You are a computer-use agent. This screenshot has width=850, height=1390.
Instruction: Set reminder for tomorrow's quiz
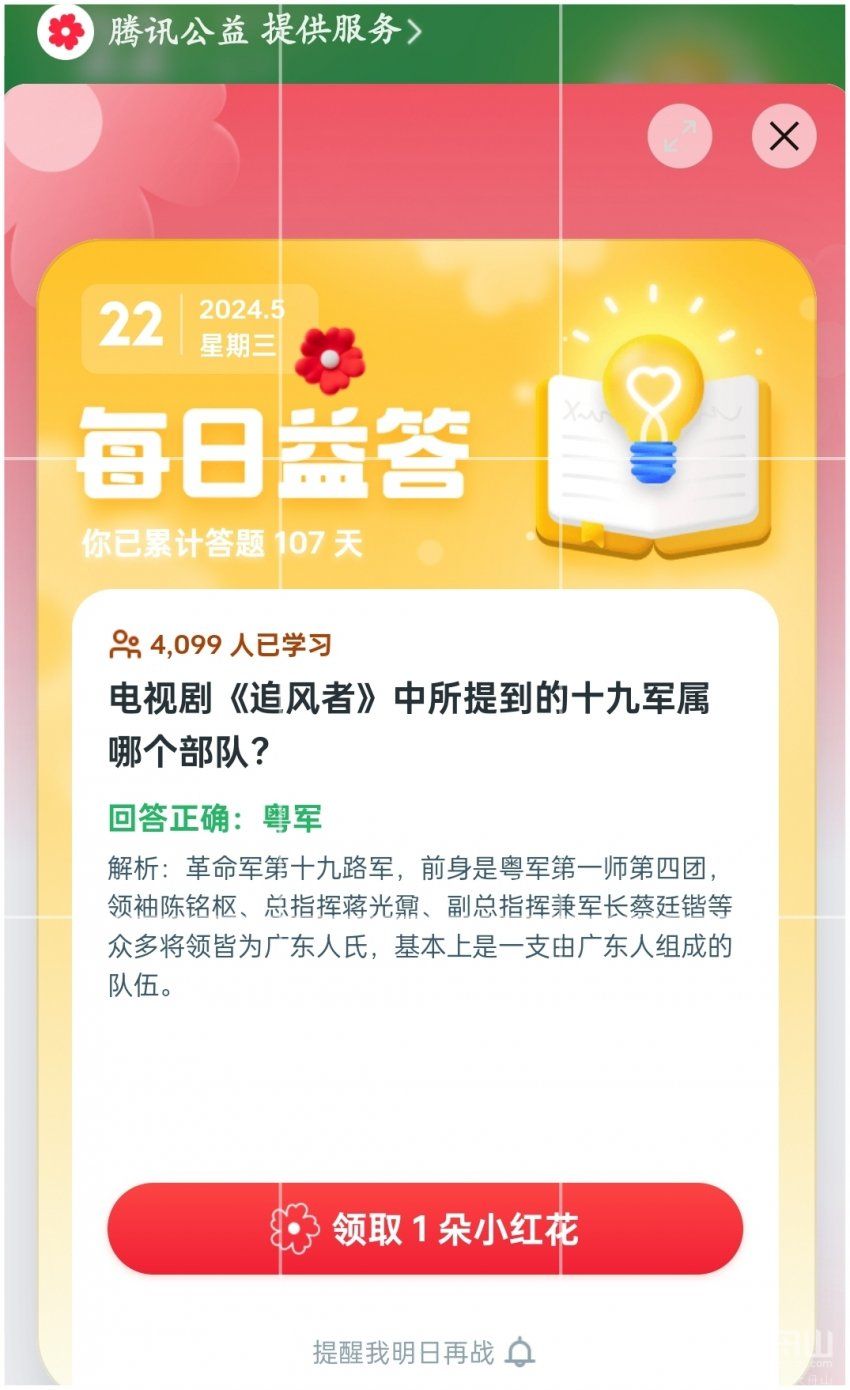click(x=424, y=1353)
